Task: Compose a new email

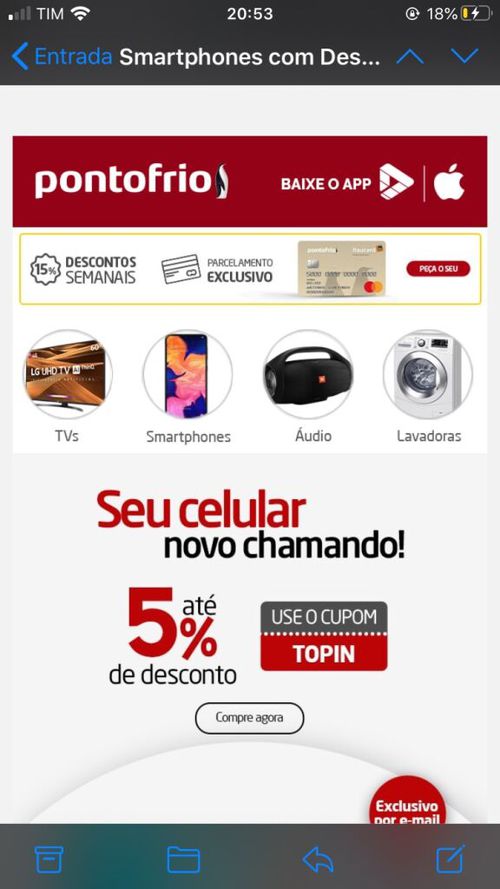Action: 451,858
